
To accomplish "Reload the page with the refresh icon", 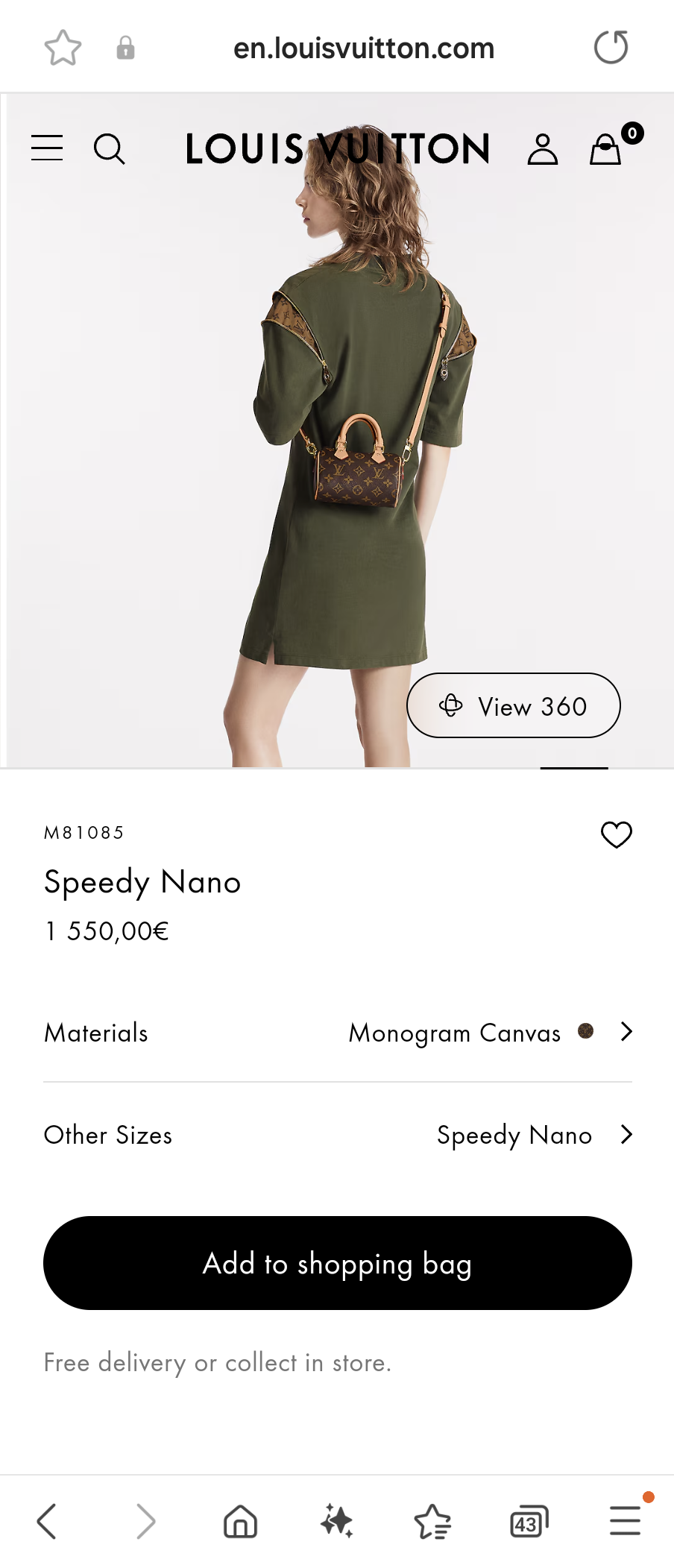I will click(611, 46).
